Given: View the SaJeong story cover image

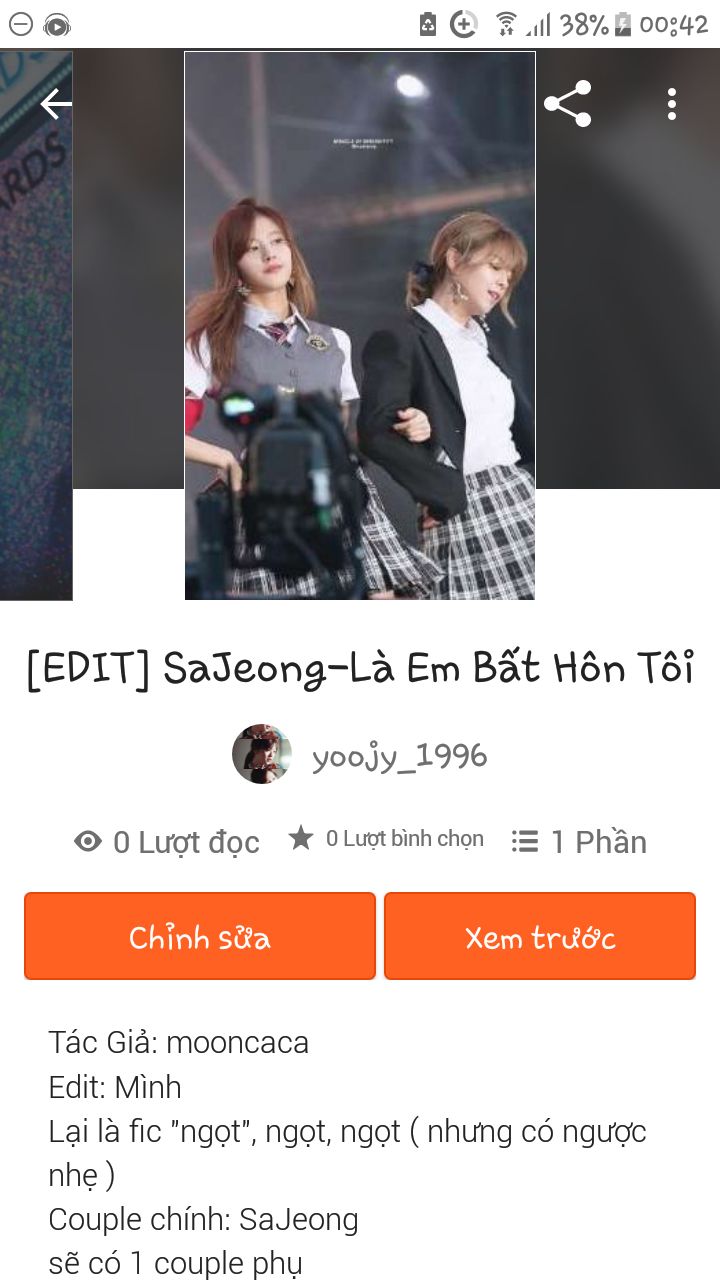Looking at the screenshot, I should 360,326.
